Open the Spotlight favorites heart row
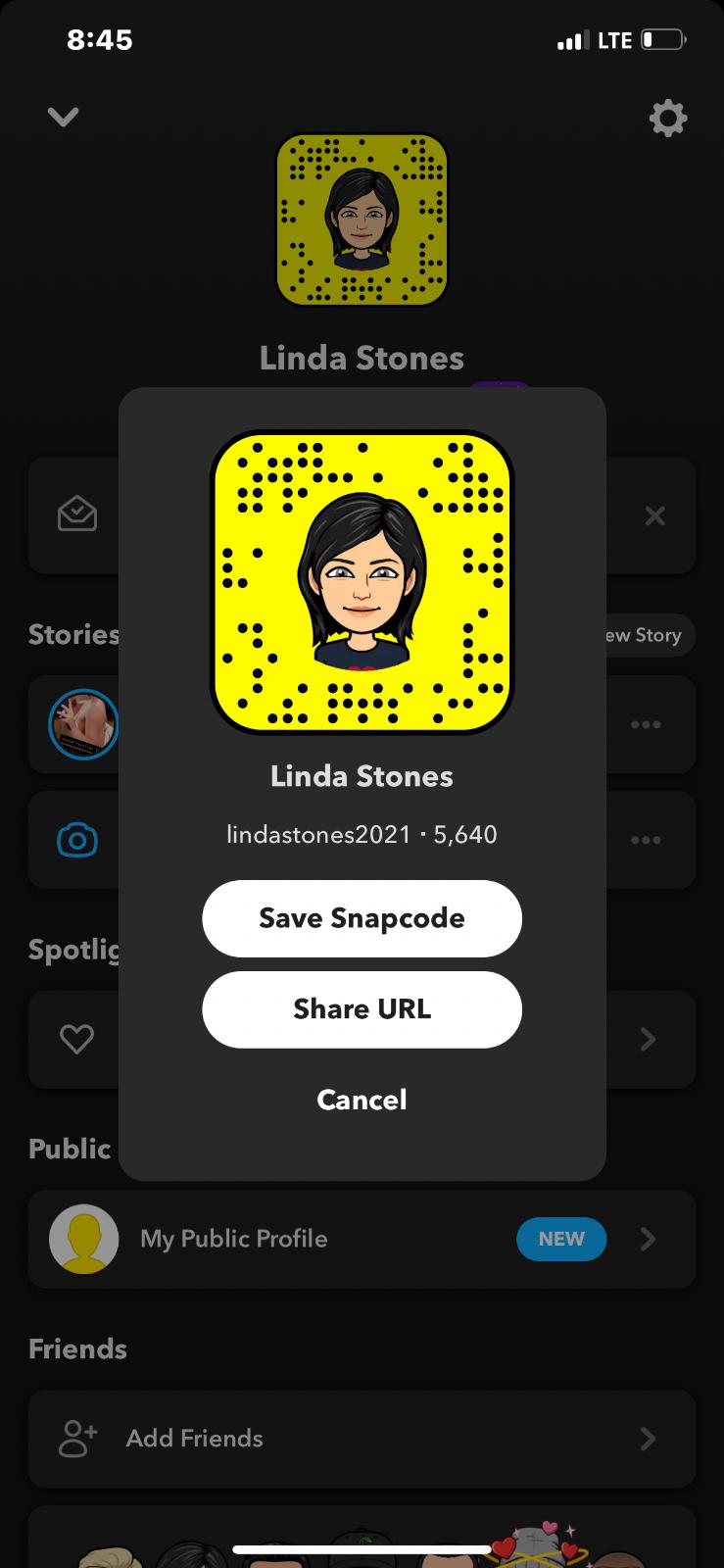This screenshot has height=1568, width=724. pos(77,1039)
